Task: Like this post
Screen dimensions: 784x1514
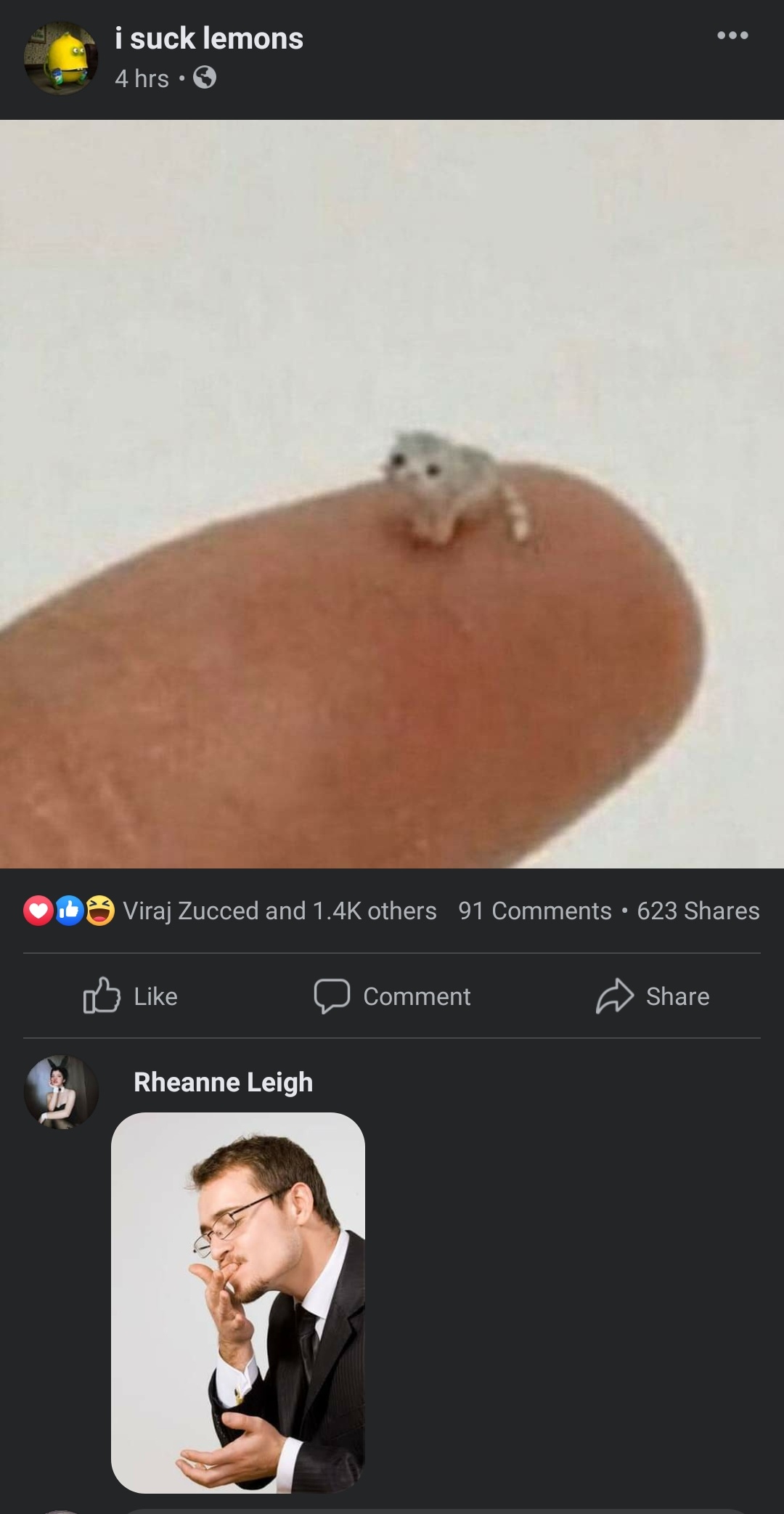Action: (x=131, y=996)
